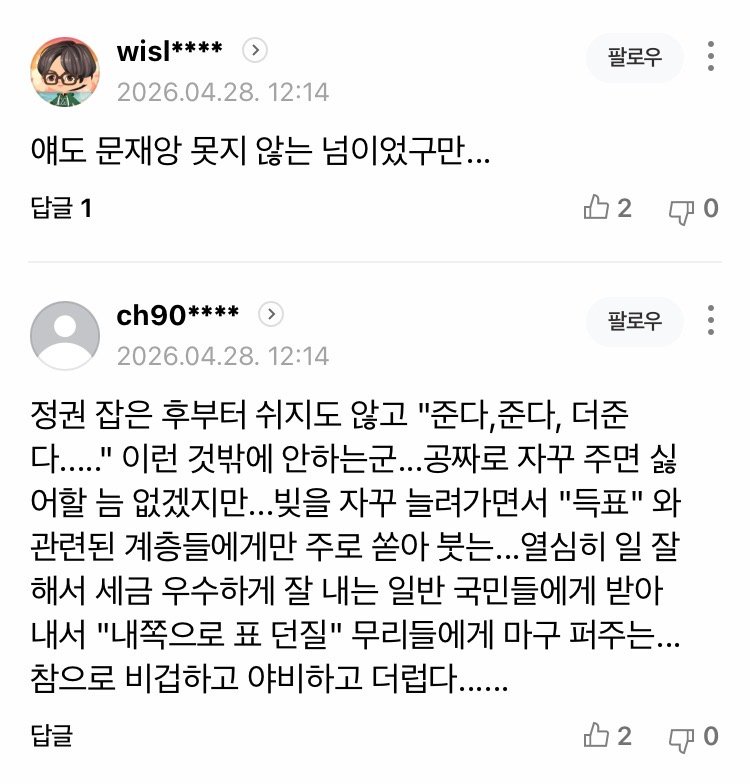Open wisl**** profile chevron
Viewport: 750px width, 784px height.
[257, 50]
